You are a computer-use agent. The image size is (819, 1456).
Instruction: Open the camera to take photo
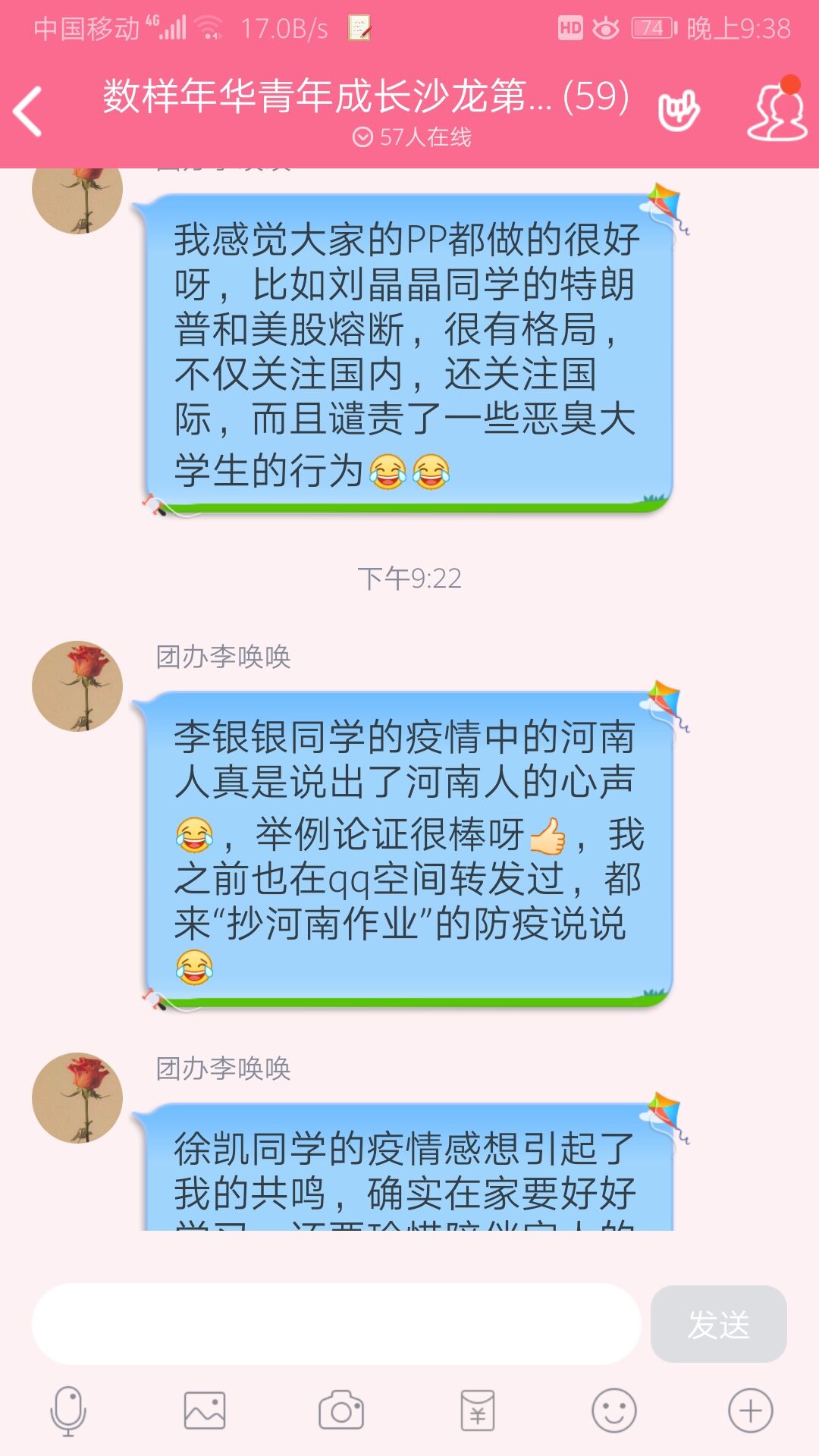341,1411
